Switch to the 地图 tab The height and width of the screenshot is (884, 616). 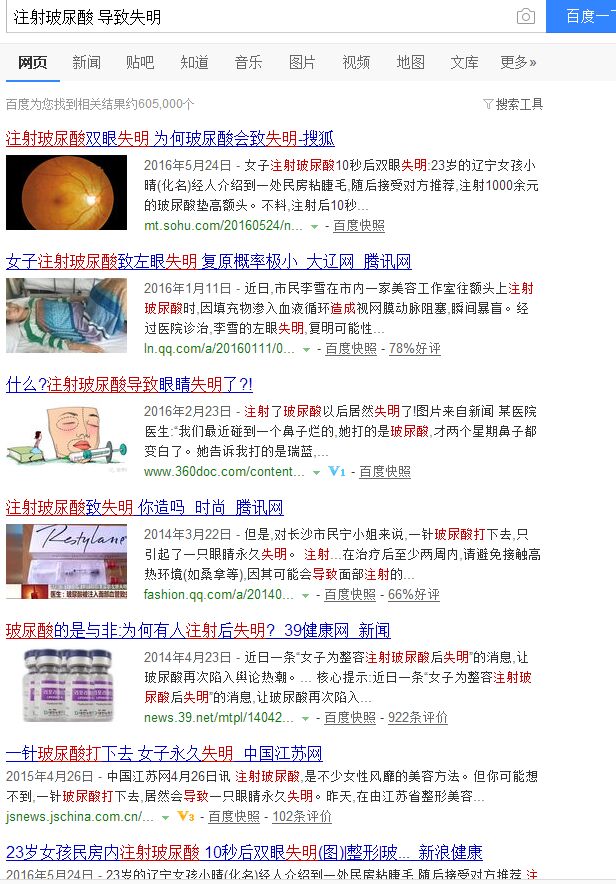pyautogui.click(x=410, y=62)
